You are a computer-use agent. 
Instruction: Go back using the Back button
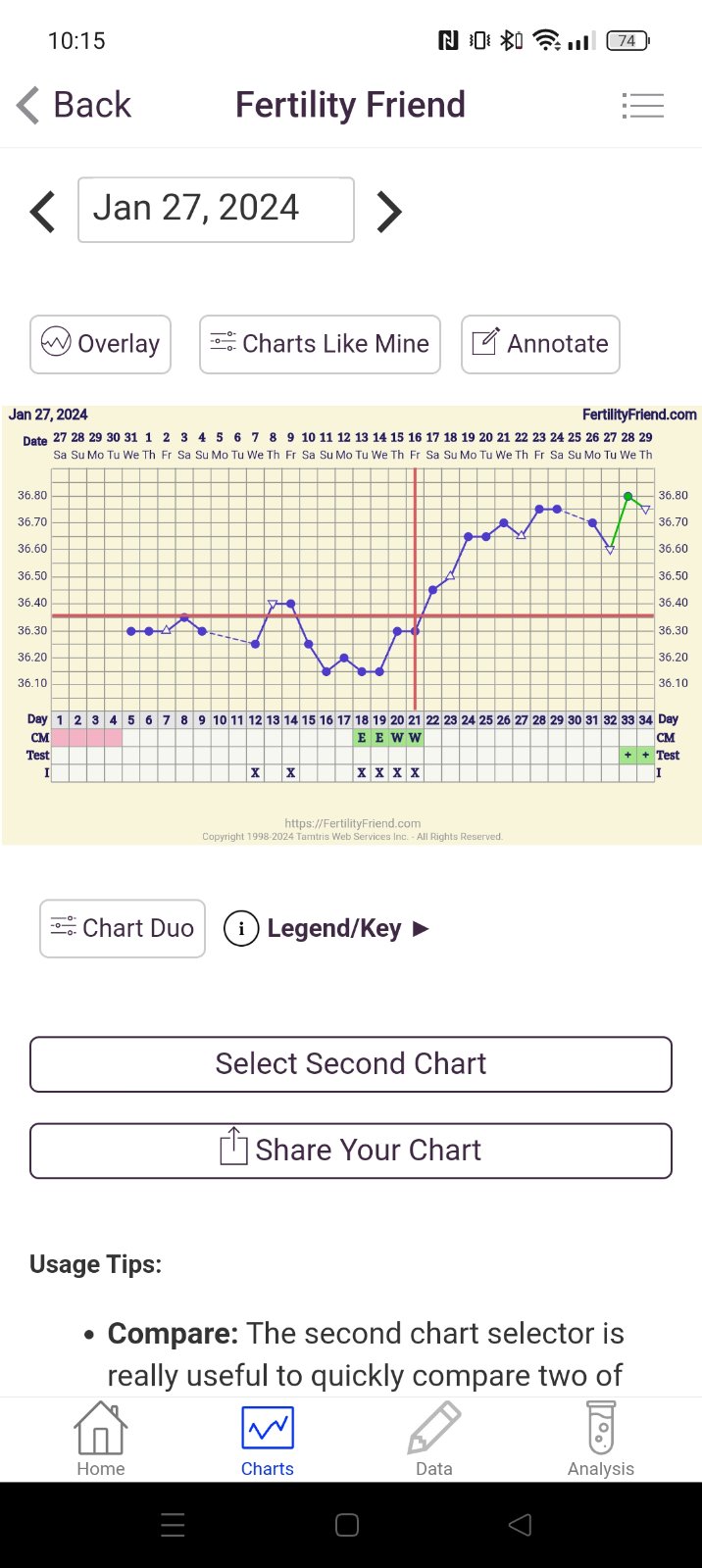tap(75, 105)
